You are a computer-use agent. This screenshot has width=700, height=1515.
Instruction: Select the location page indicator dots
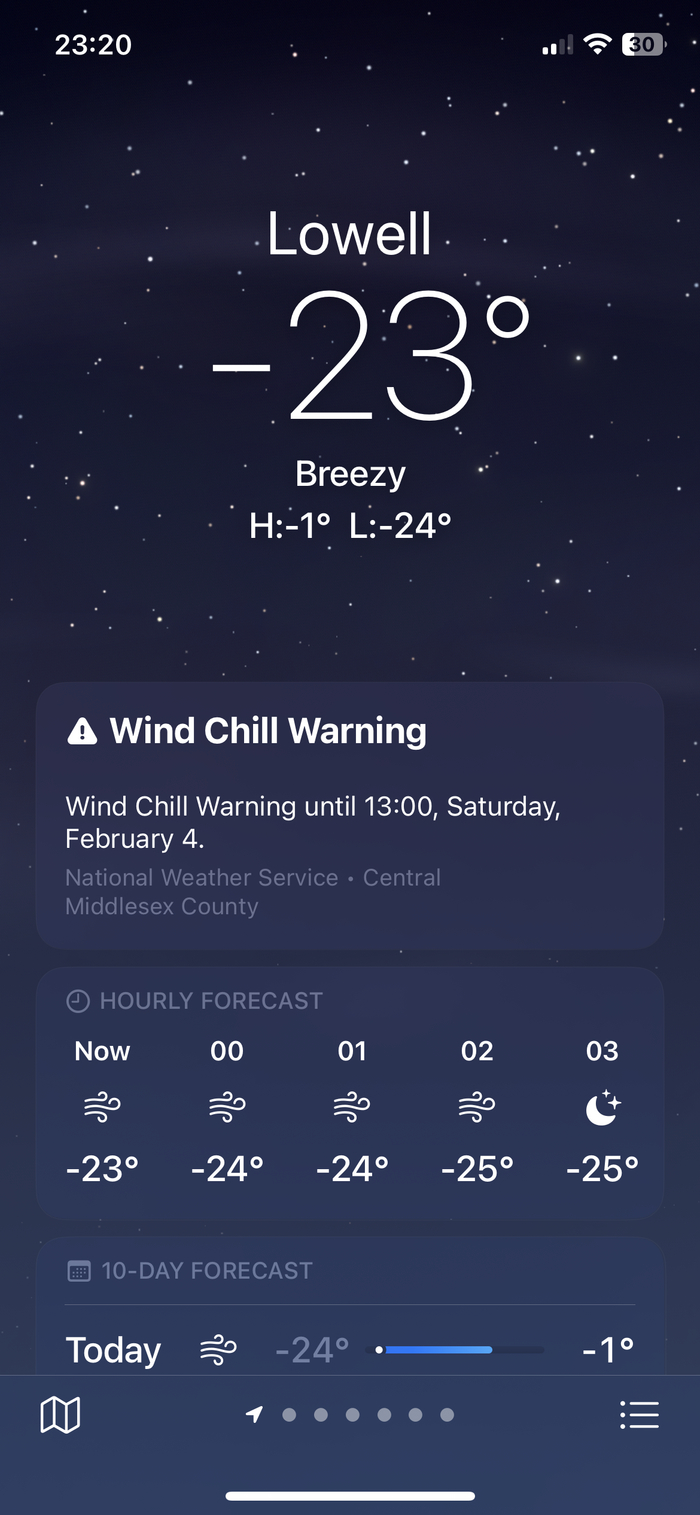[x=352, y=1414]
